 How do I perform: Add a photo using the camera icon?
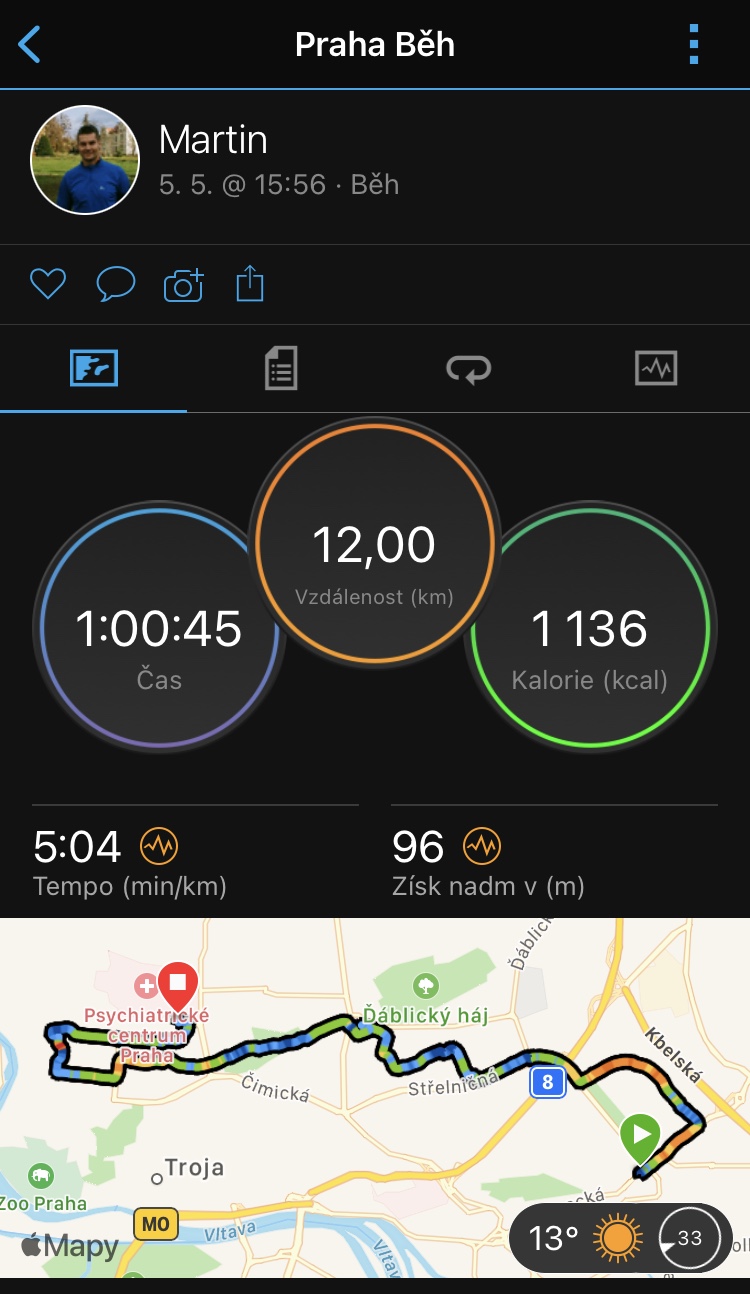[183, 285]
